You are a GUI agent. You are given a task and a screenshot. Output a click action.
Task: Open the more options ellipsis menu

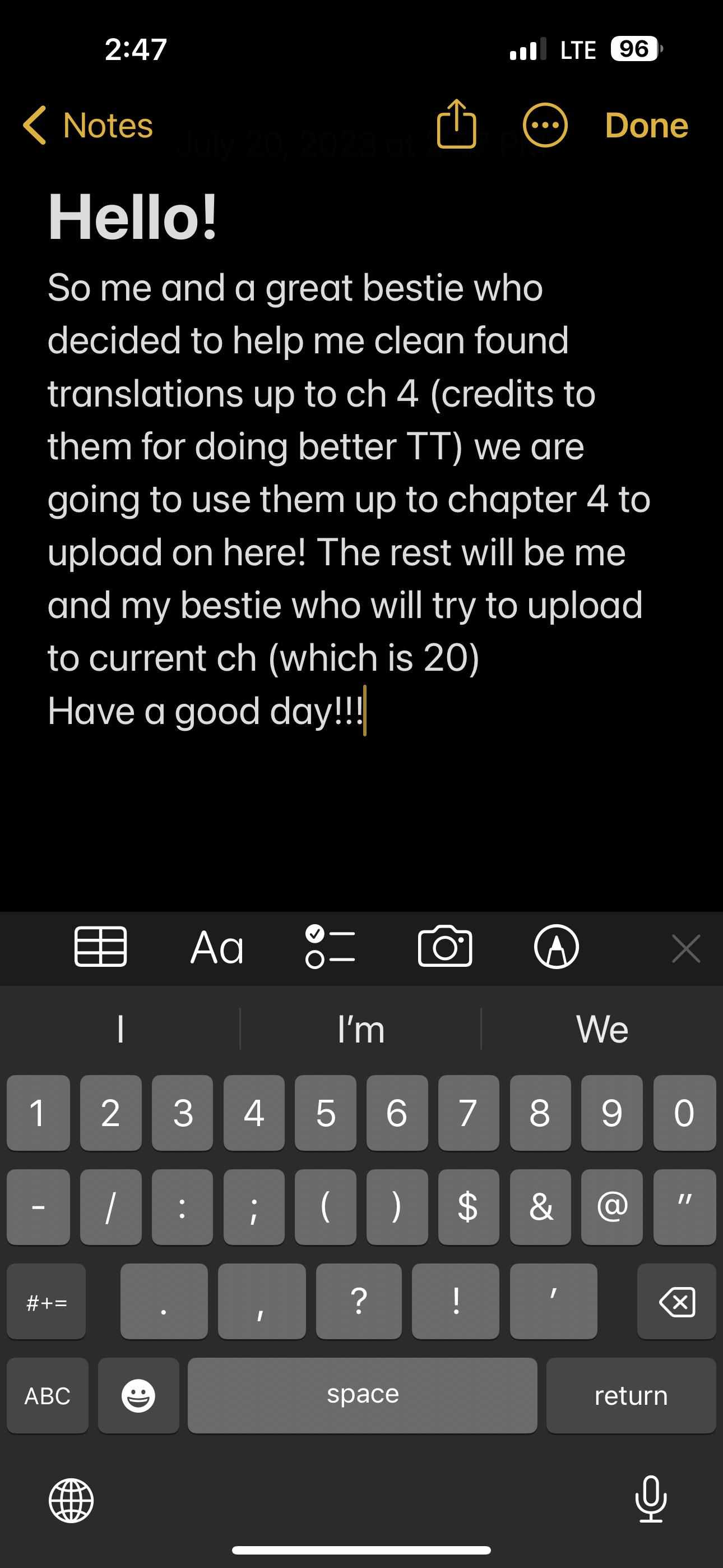tap(545, 126)
